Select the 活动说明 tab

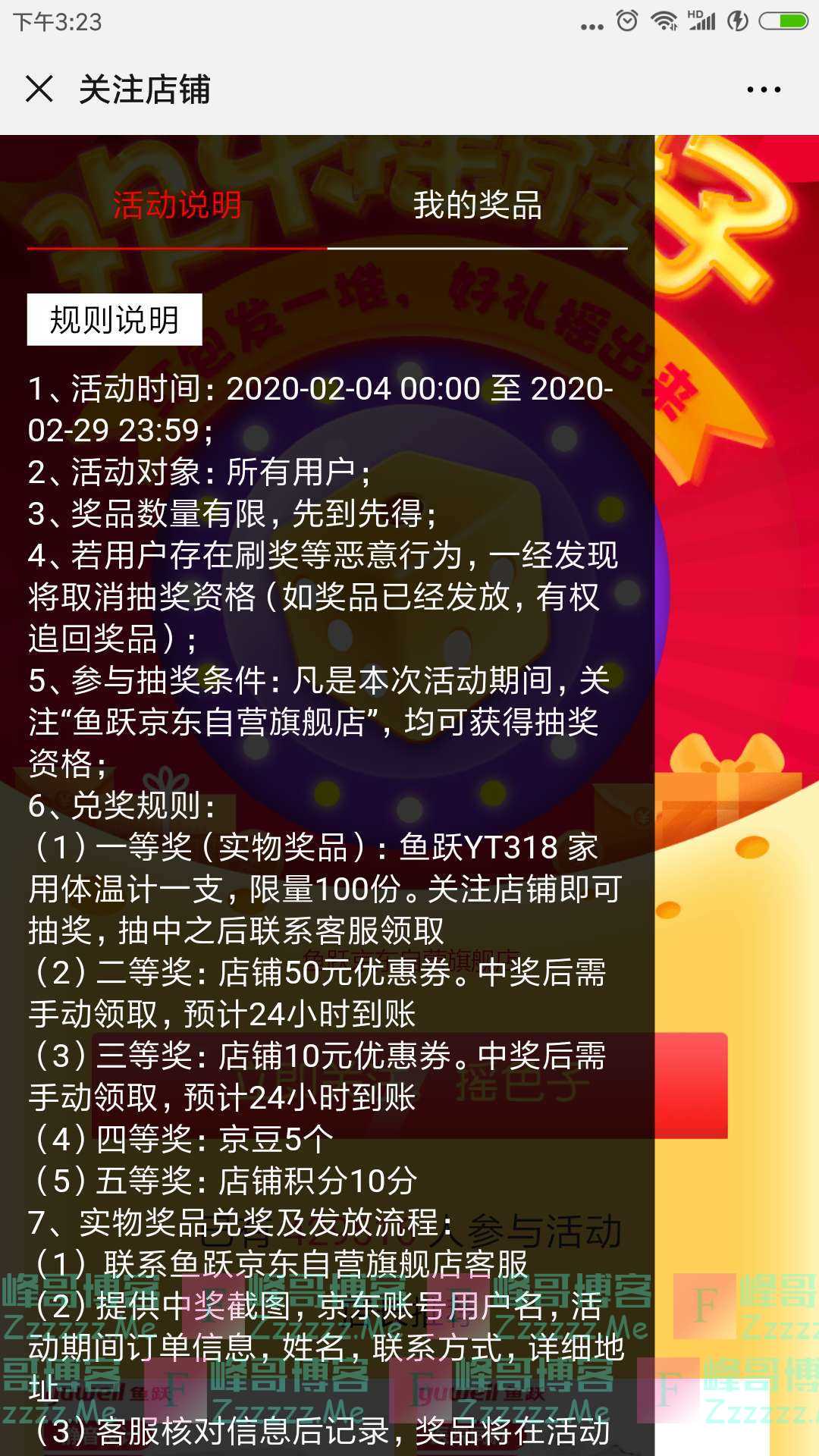177,206
